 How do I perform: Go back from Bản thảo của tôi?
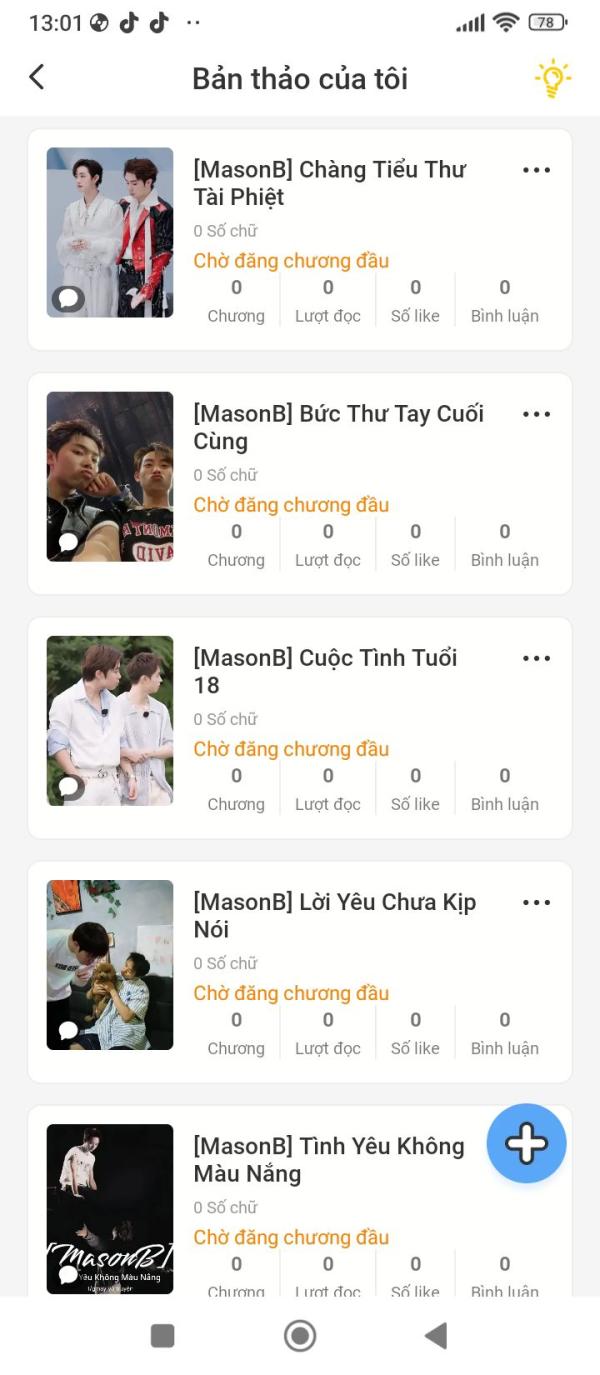coord(37,77)
